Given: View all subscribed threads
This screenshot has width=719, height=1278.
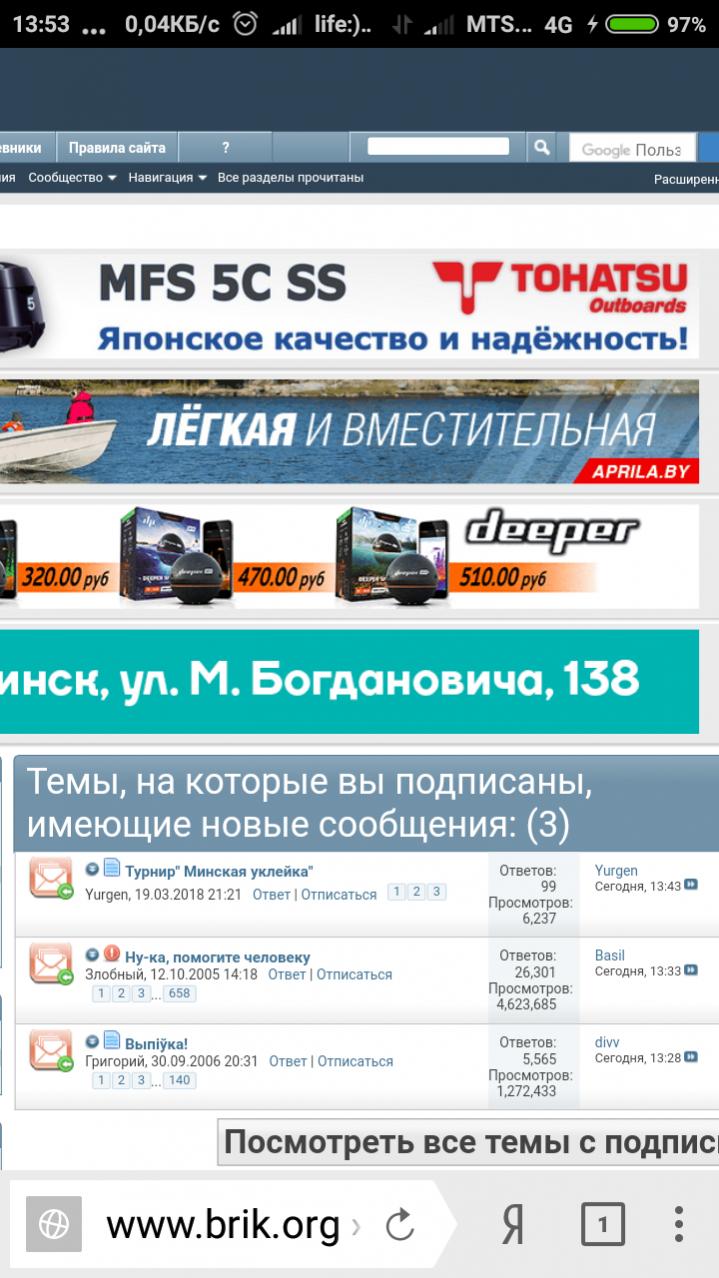Looking at the screenshot, I should (x=470, y=1142).
